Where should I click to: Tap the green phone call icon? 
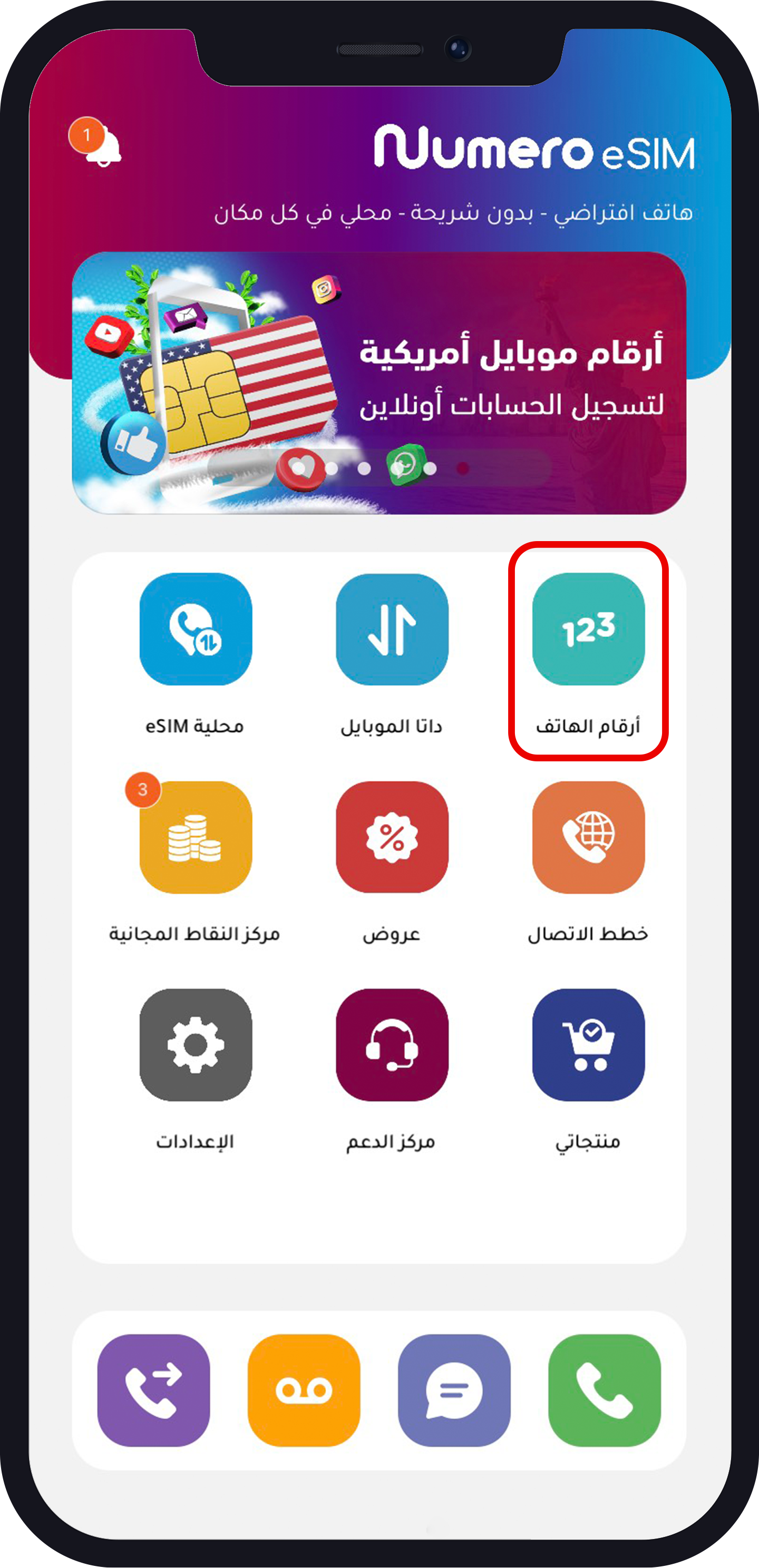click(x=604, y=1390)
